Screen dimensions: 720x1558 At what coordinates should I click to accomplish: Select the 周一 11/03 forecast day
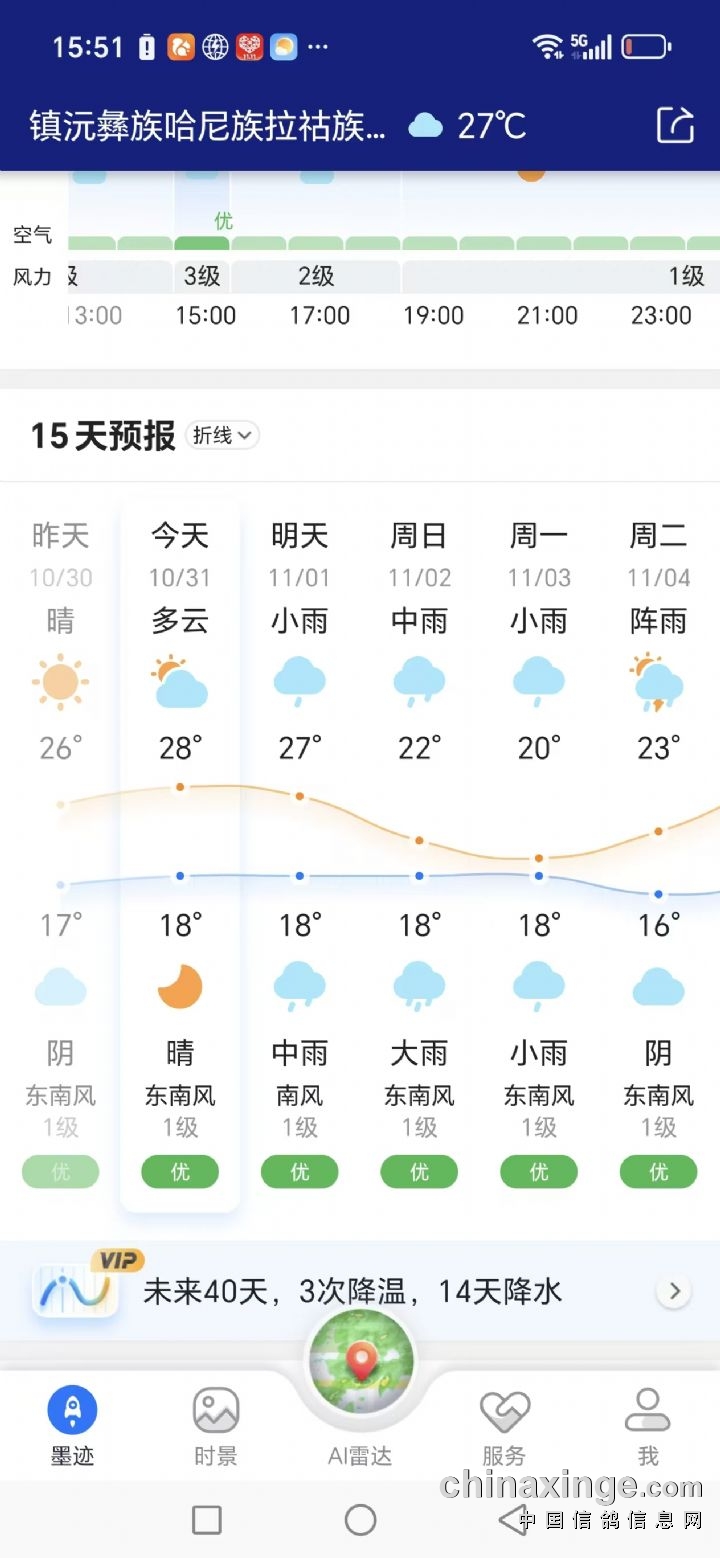(539, 850)
